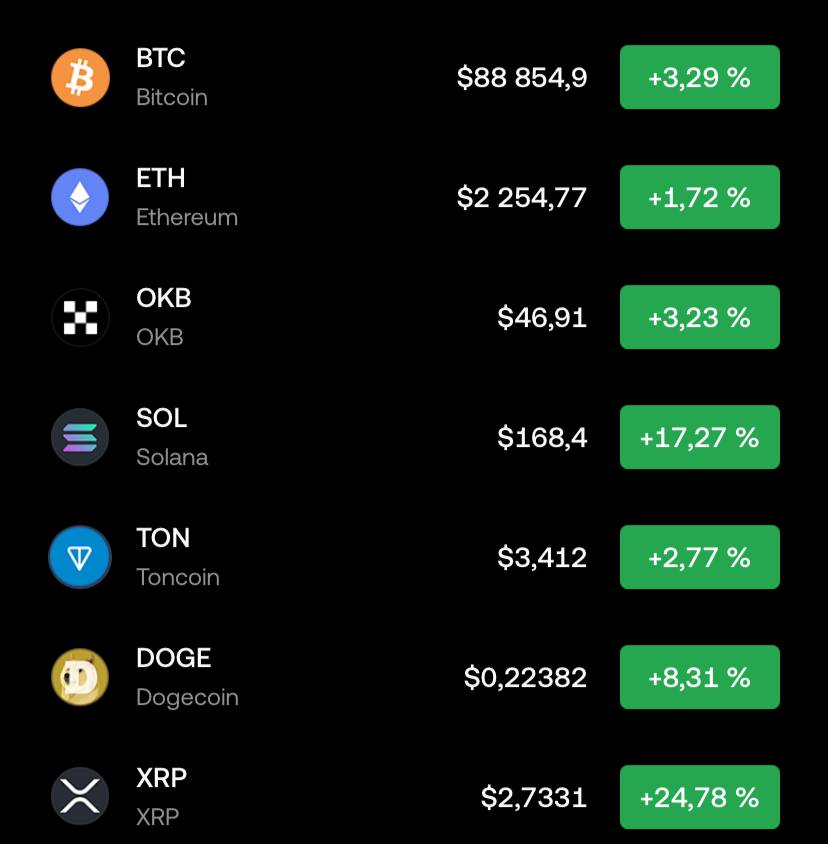
Task: Open Solana (SOL) market page
Action: click(300, 437)
